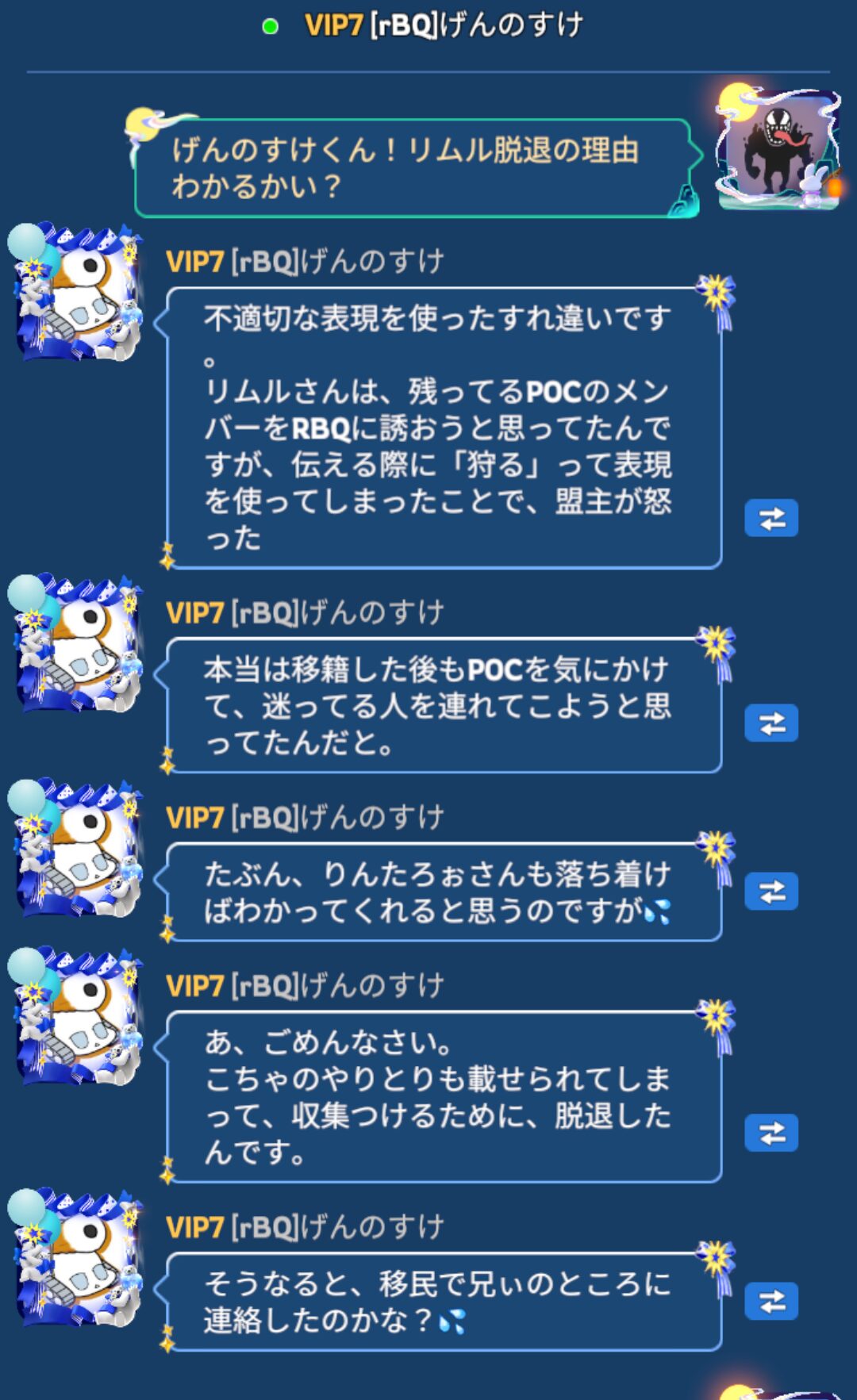The width and height of the screenshot is (857, 1400).
Task: Translate the message starting with たぶん、りんたろぉさん
Action: pyautogui.click(x=771, y=892)
